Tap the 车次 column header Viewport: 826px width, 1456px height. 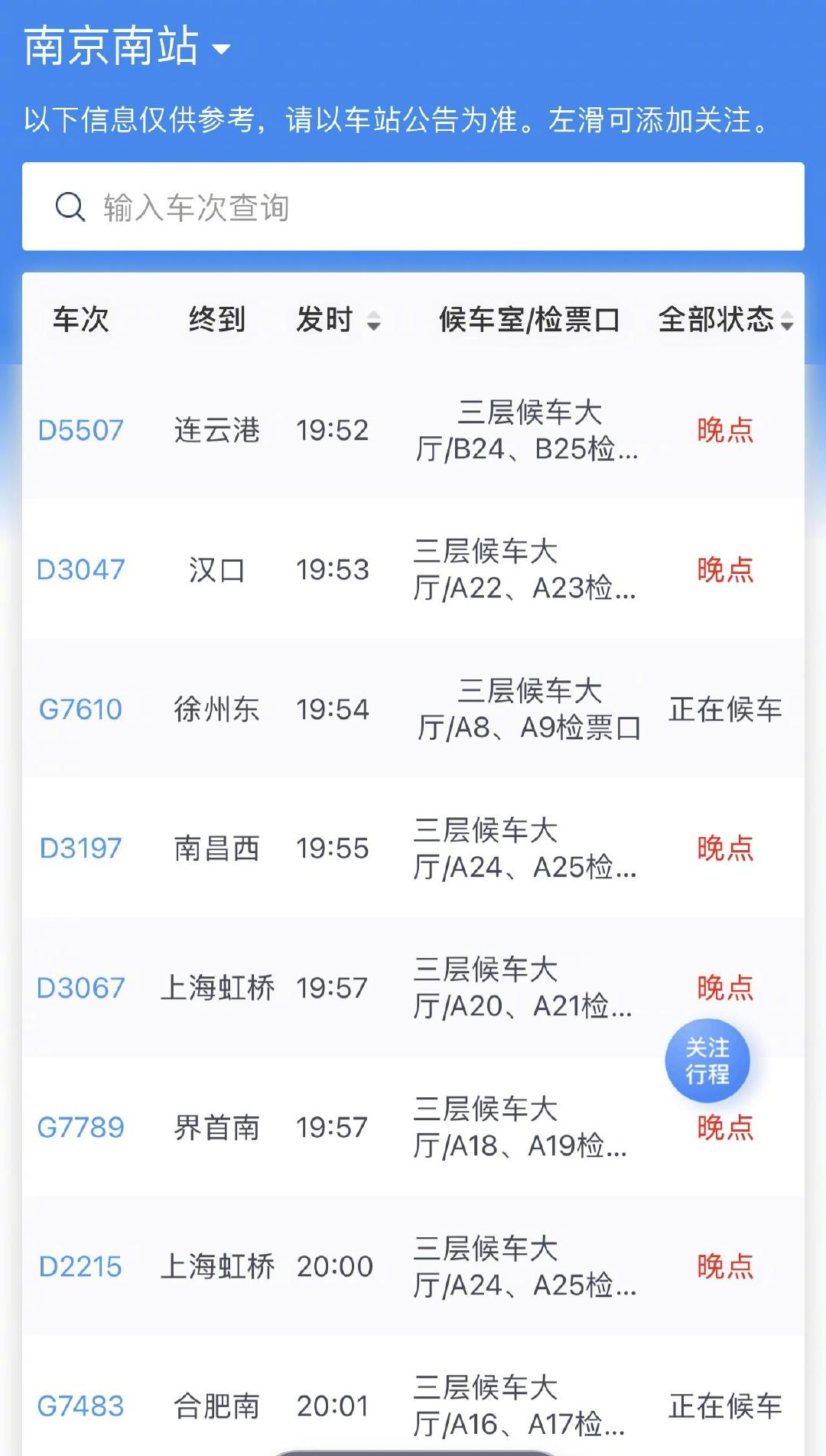tap(80, 321)
